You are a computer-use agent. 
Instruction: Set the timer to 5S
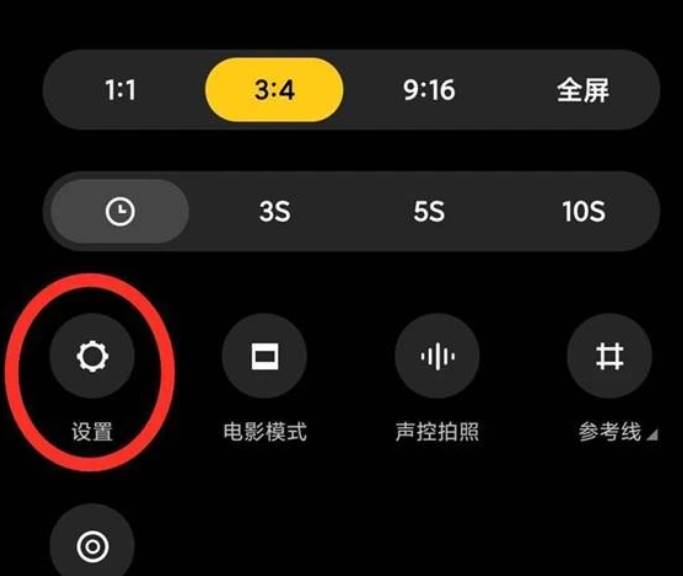[x=429, y=212]
